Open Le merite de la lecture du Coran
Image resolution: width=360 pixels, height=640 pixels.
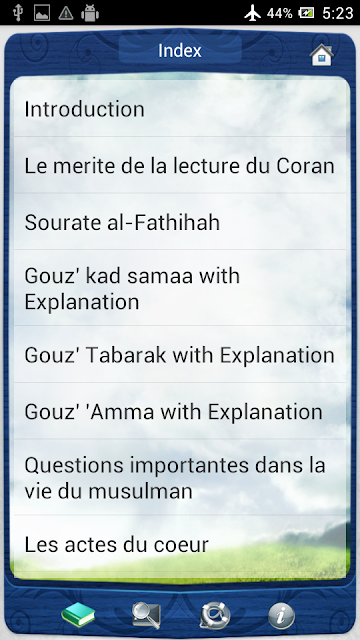coord(180,165)
